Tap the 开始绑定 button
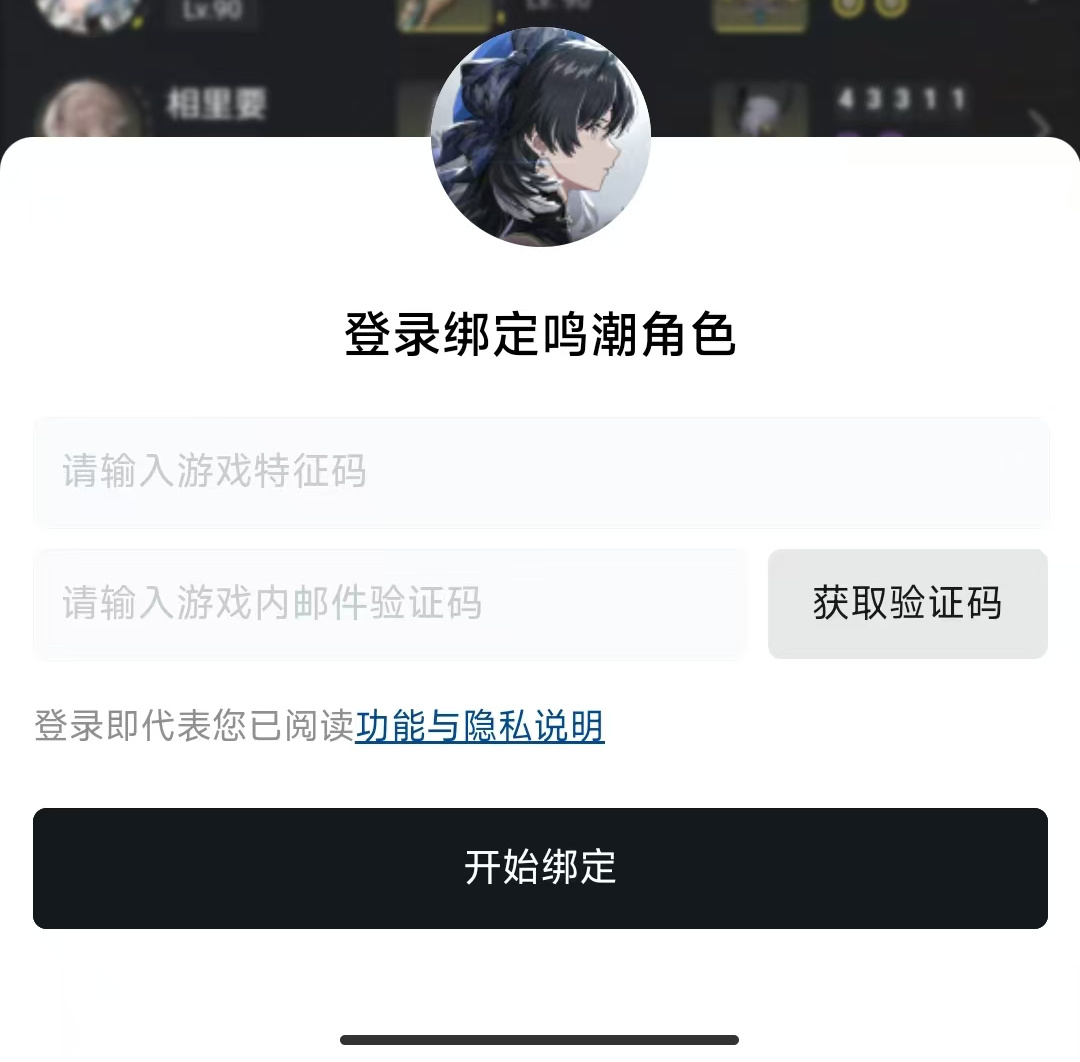 pyautogui.click(x=540, y=868)
